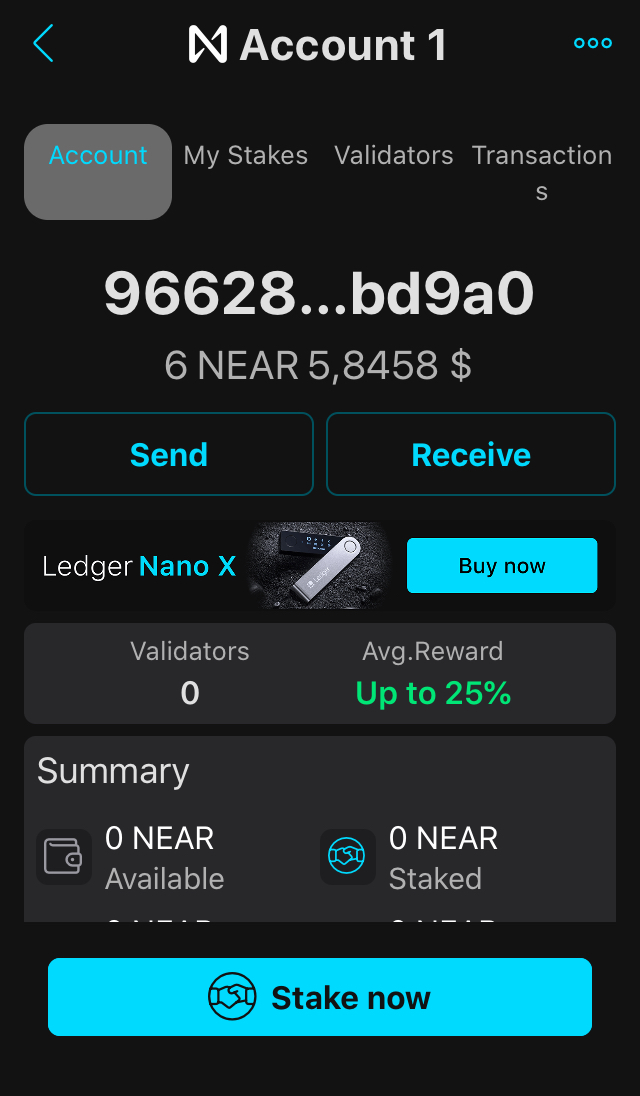Go back using the top-left arrow

pos(43,44)
